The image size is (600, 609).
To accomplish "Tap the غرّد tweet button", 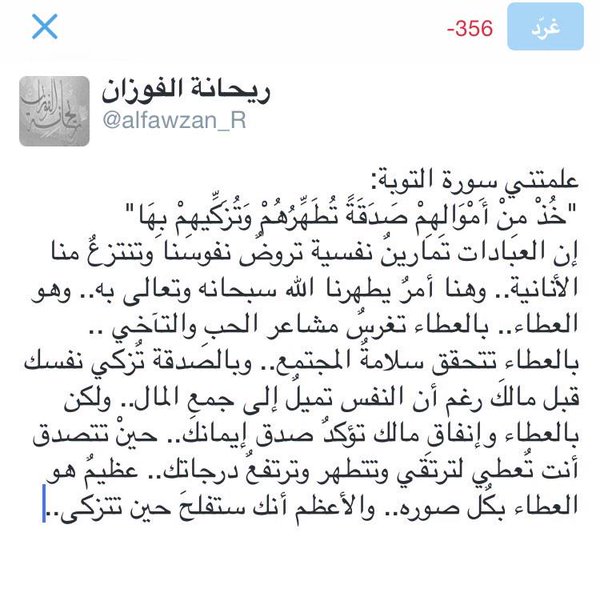I will [547, 28].
